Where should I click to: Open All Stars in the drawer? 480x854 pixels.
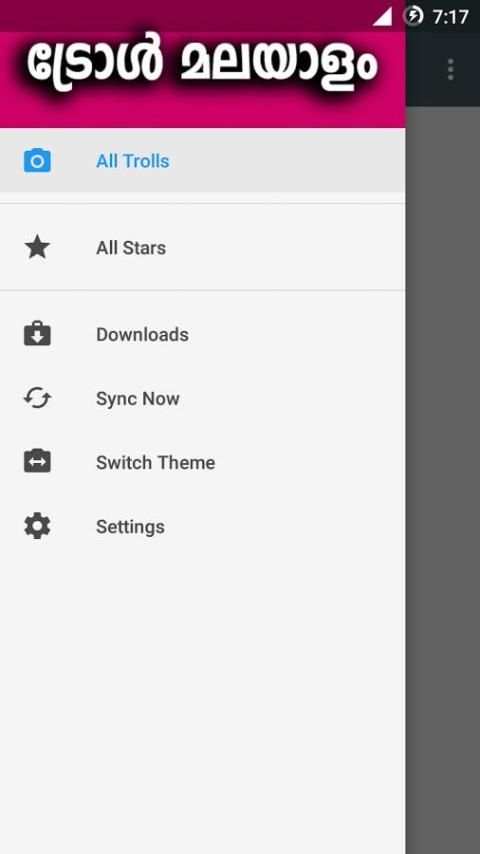point(202,248)
